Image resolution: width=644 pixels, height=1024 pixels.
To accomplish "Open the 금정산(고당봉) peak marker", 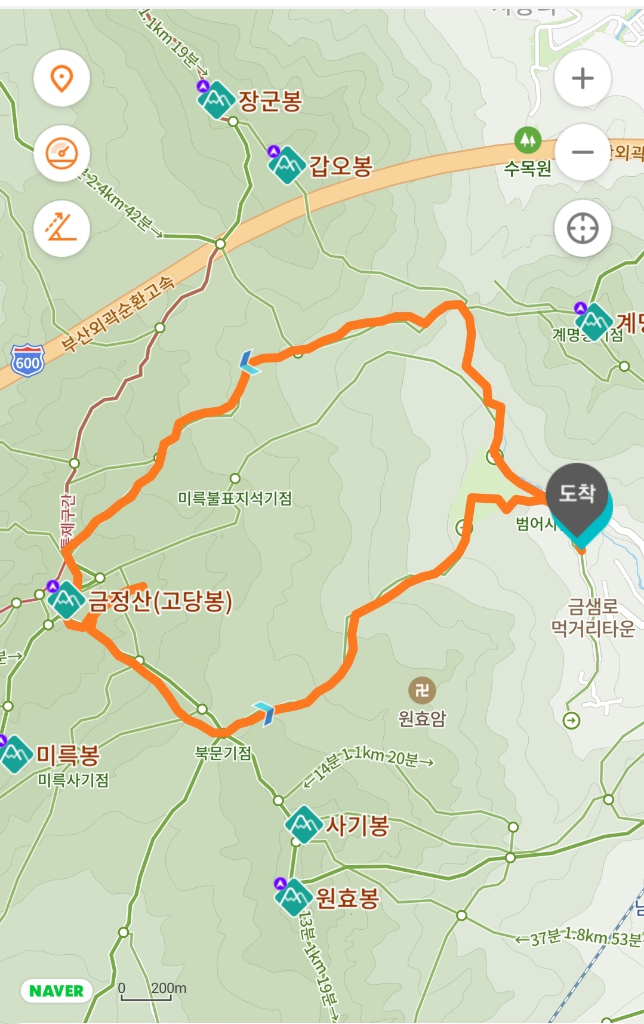I will pos(67,601).
